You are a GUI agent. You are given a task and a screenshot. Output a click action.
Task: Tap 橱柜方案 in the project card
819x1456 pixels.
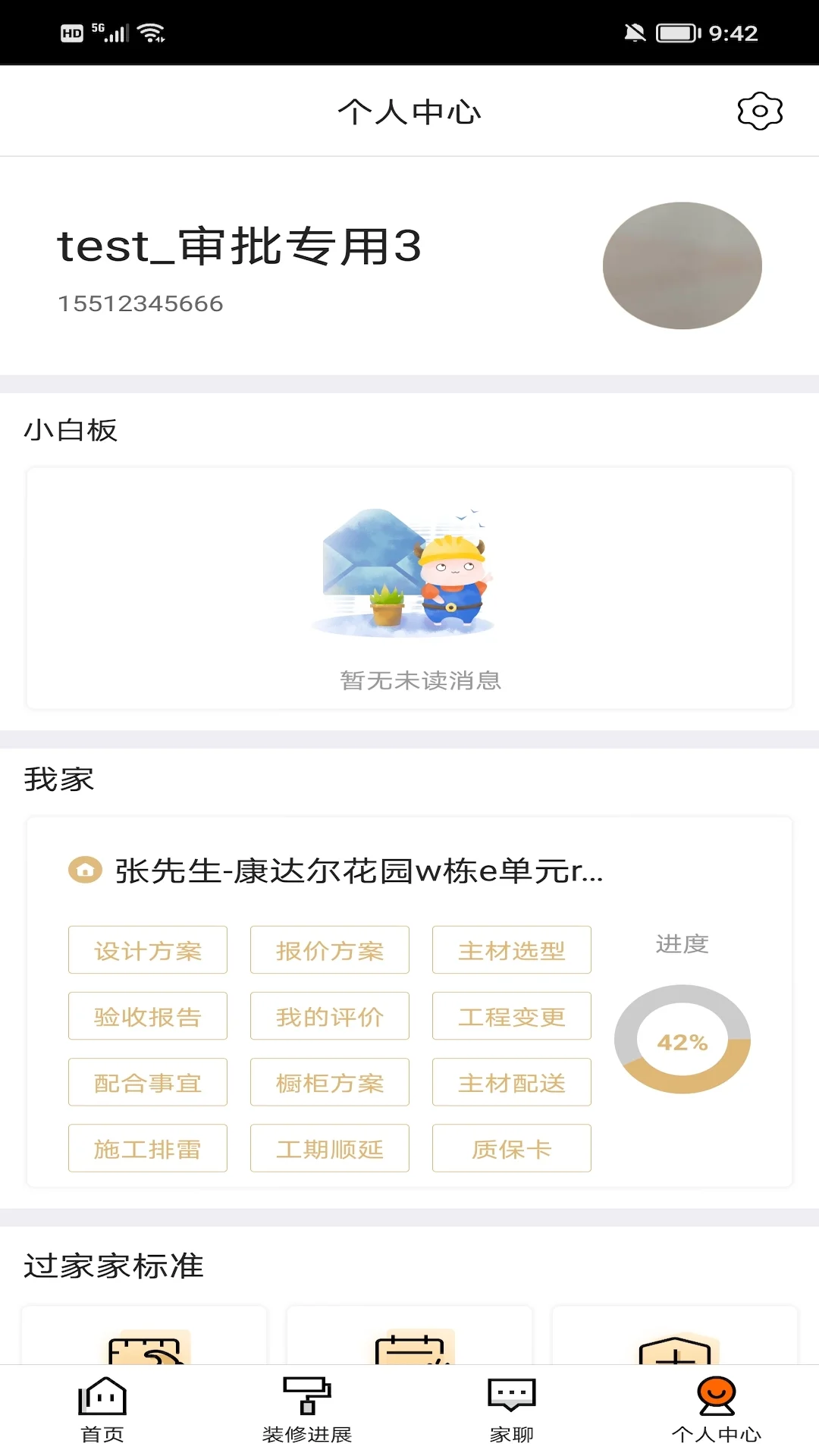[x=329, y=1082]
